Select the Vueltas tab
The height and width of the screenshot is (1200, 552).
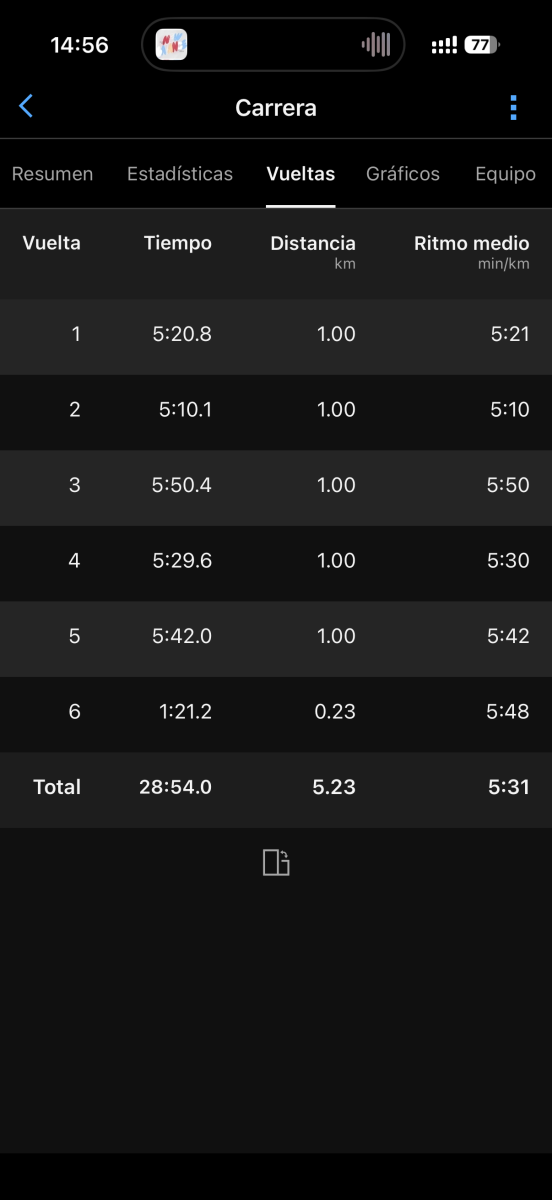[x=300, y=174]
